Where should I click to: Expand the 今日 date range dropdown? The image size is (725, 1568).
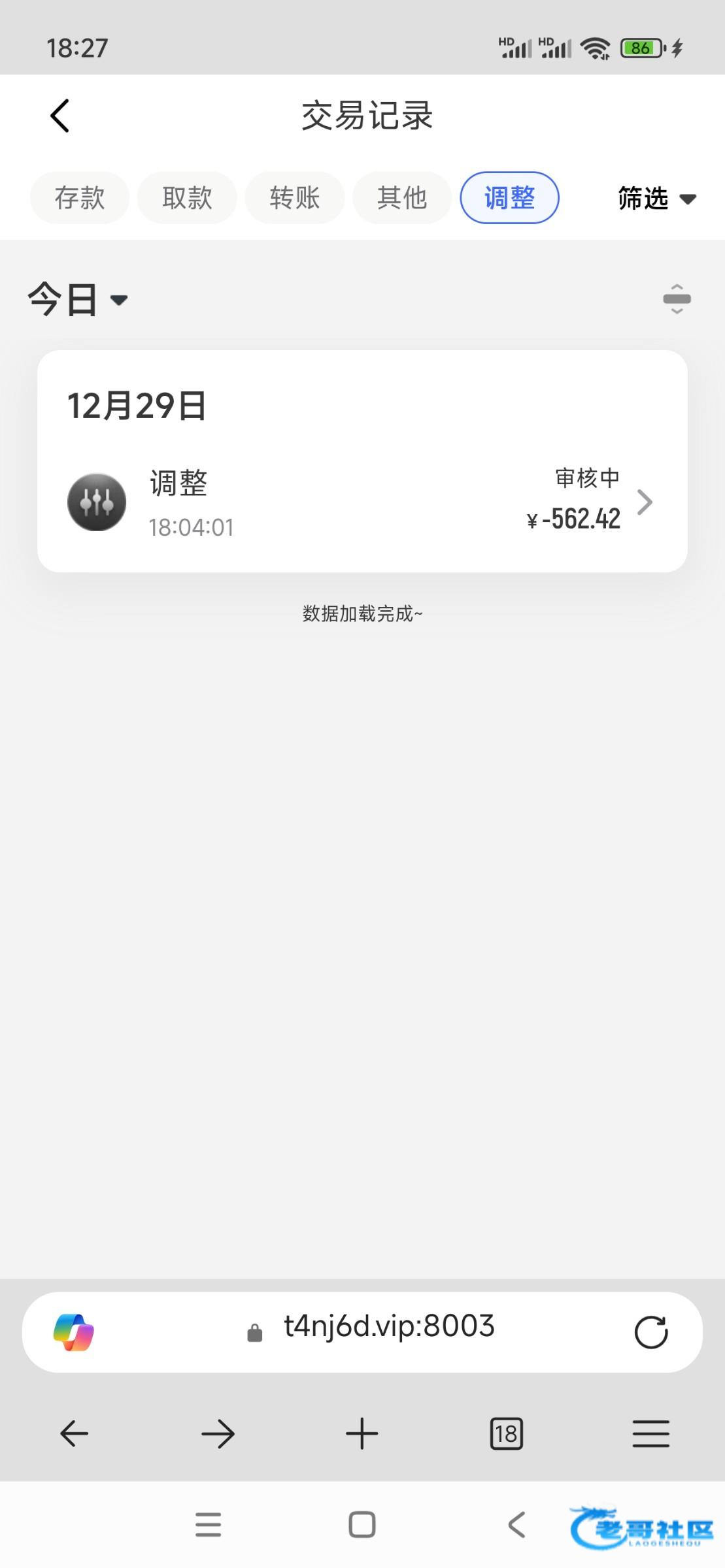tap(78, 300)
